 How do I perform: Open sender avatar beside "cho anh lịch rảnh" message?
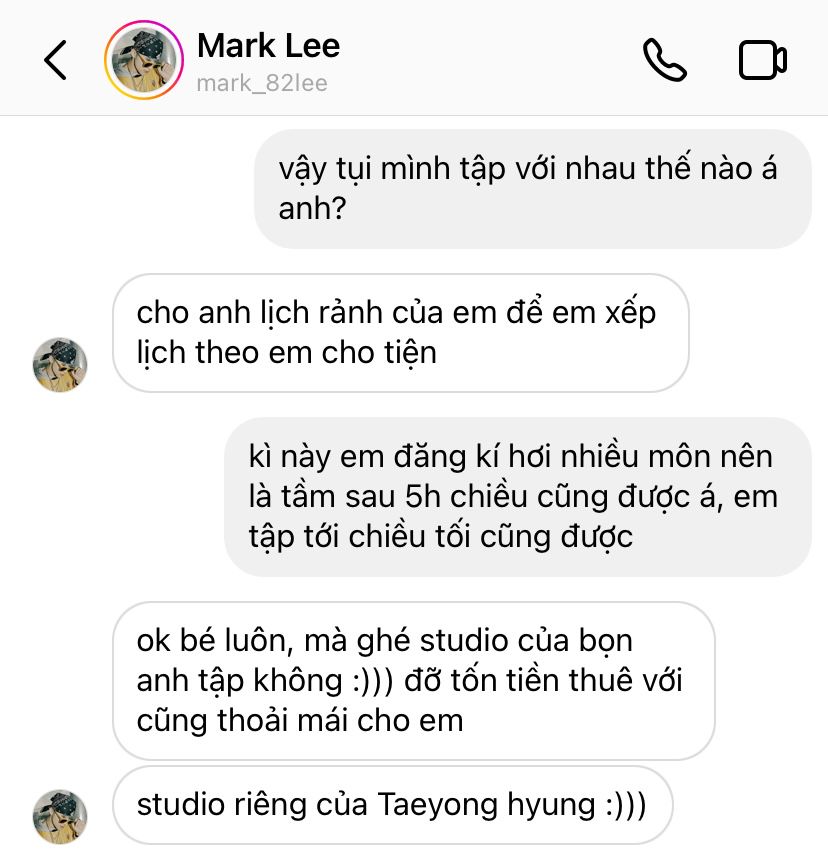[x=60, y=364]
